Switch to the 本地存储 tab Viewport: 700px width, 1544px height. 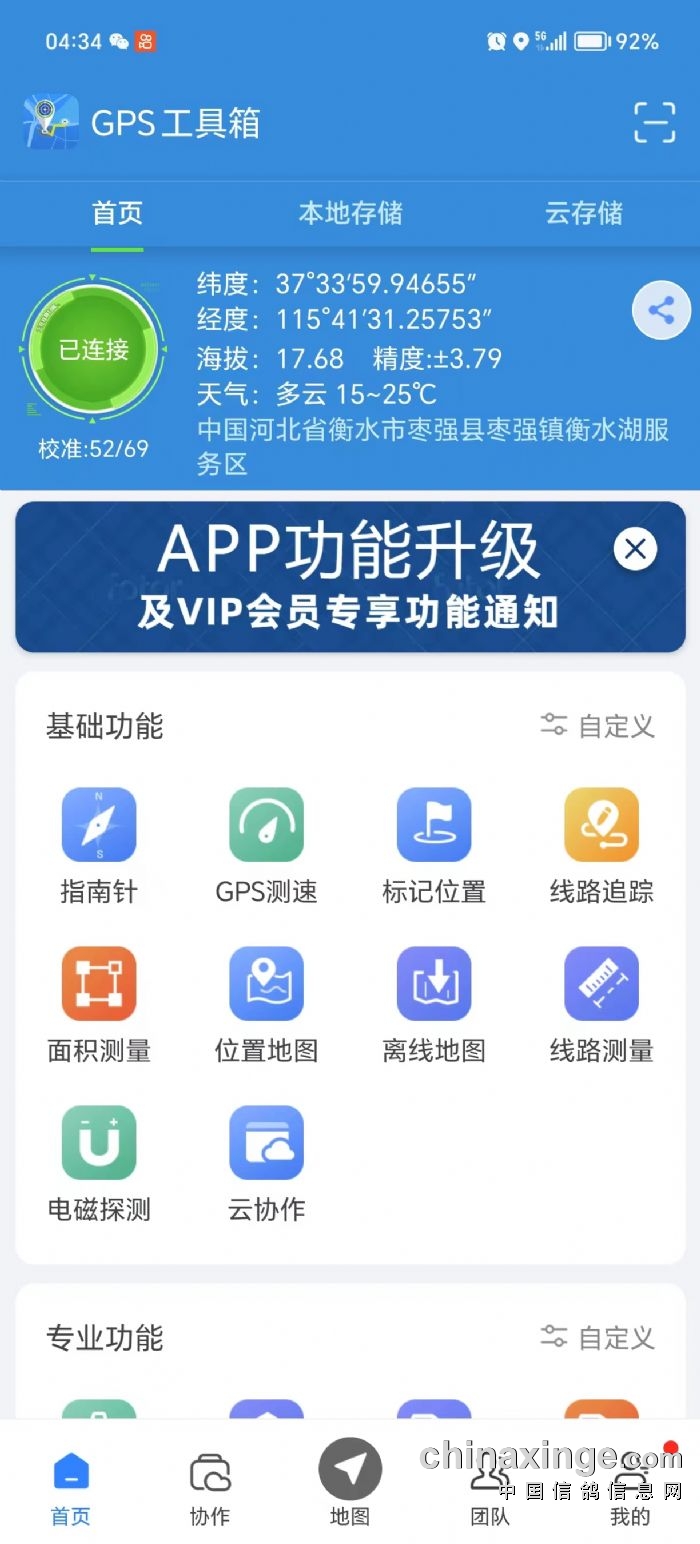click(350, 213)
